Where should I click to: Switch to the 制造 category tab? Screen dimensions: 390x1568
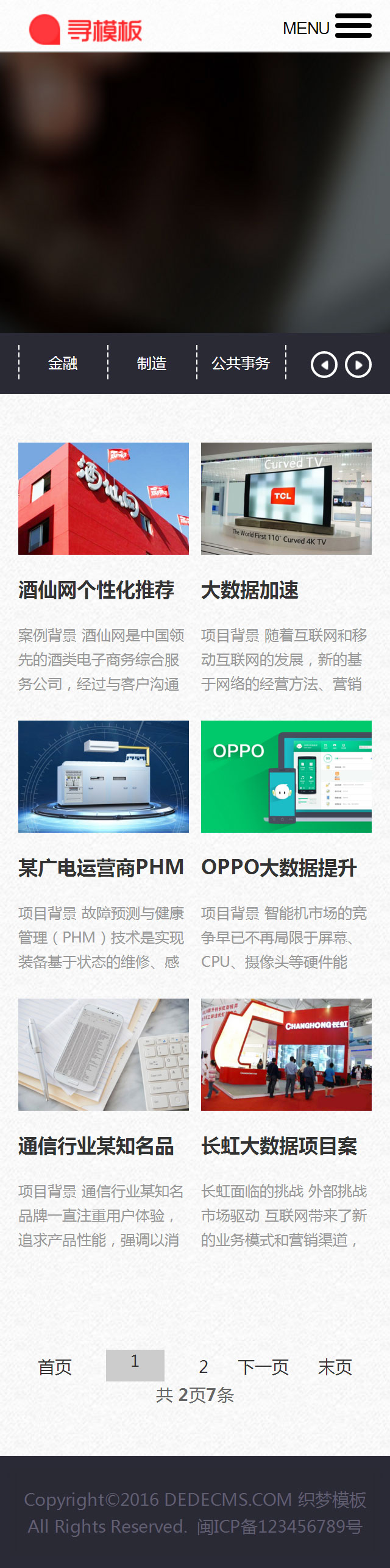pos(152,363)
